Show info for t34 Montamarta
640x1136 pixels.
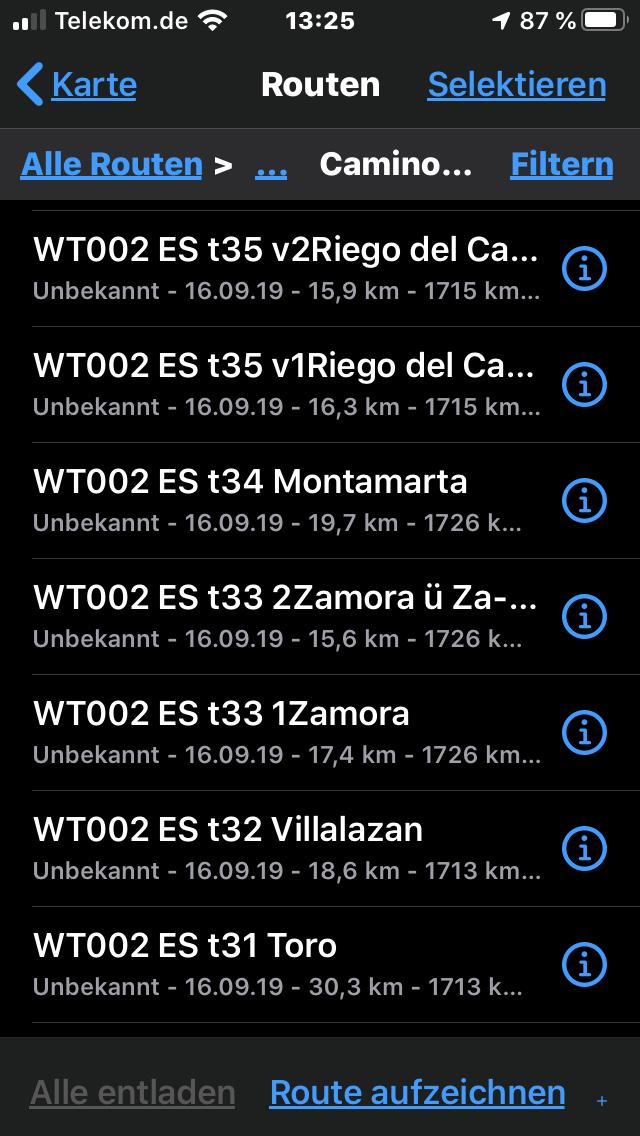click(583, 501)
